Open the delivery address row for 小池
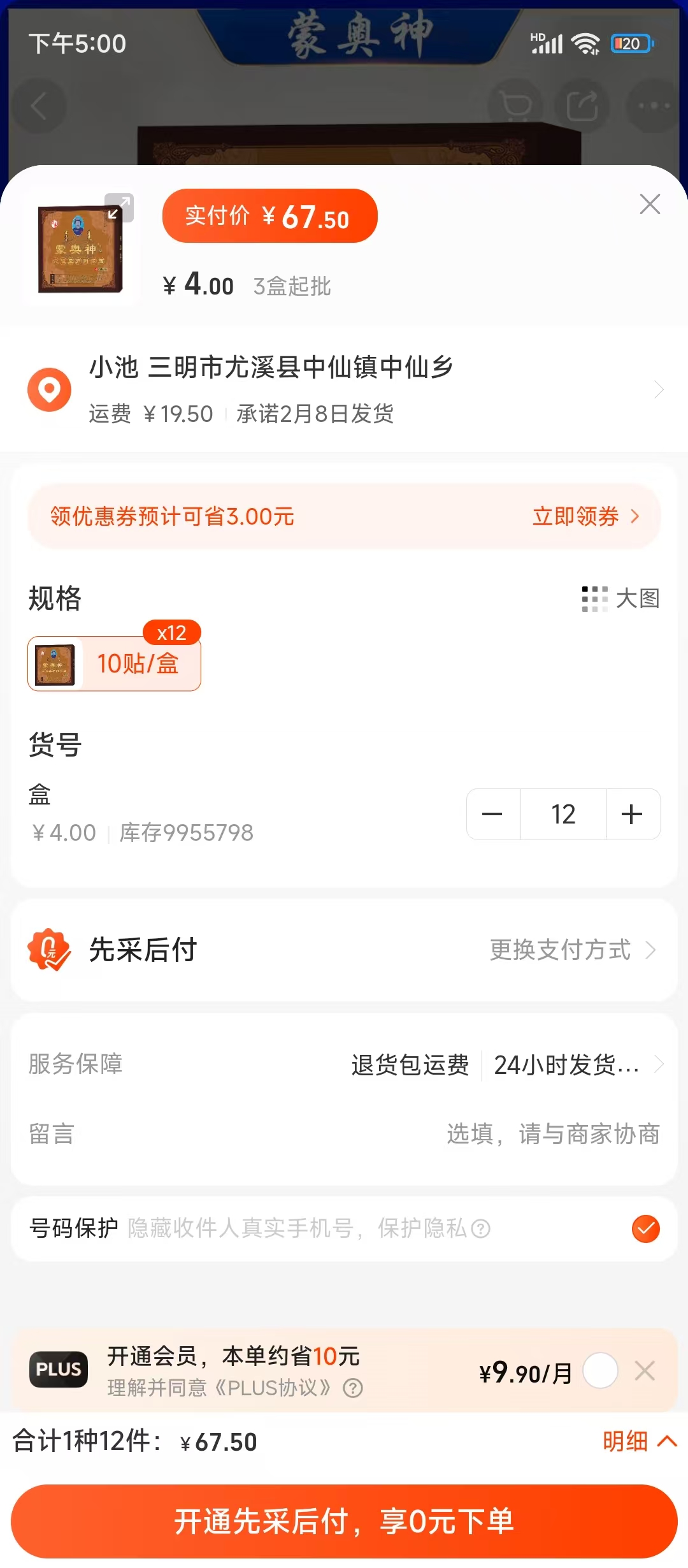Screen dimensions: 688x1568 pyautogui.click(x=344, y=389)
